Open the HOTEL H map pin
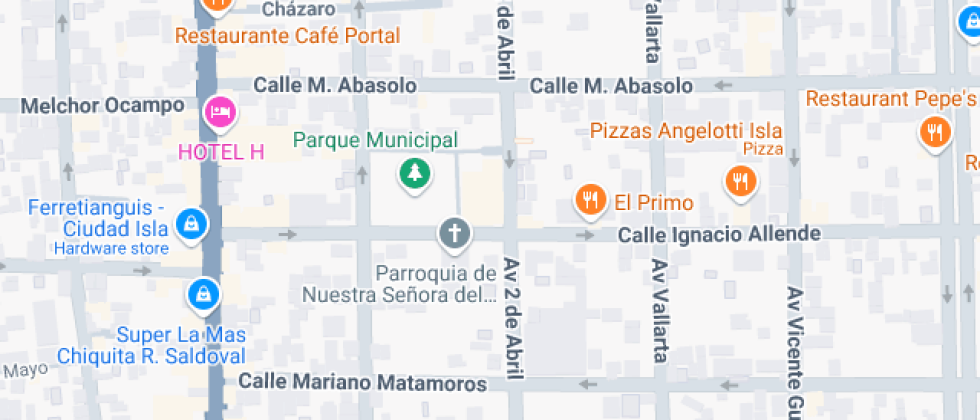This screenshot has height=420, width=980. point(219,110)
